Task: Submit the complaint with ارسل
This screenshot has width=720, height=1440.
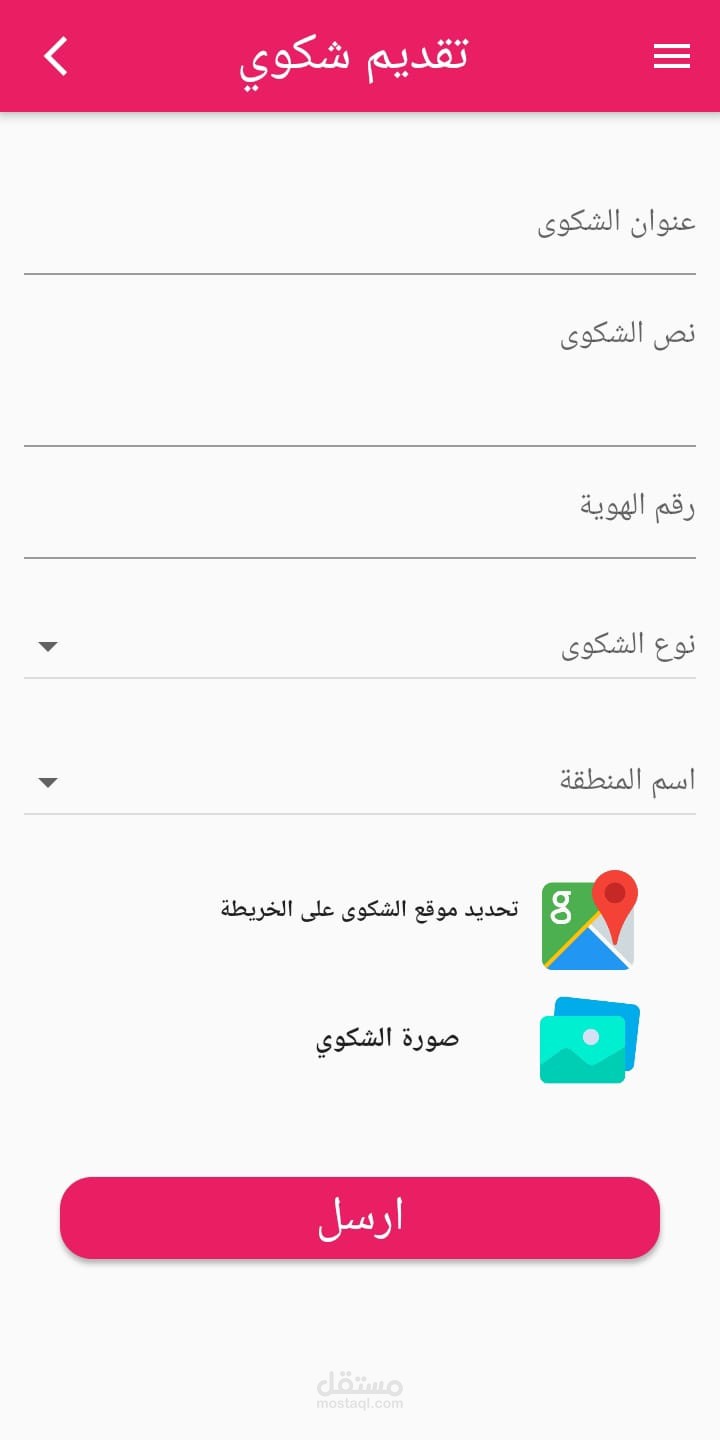Action: pos(360,1217)
